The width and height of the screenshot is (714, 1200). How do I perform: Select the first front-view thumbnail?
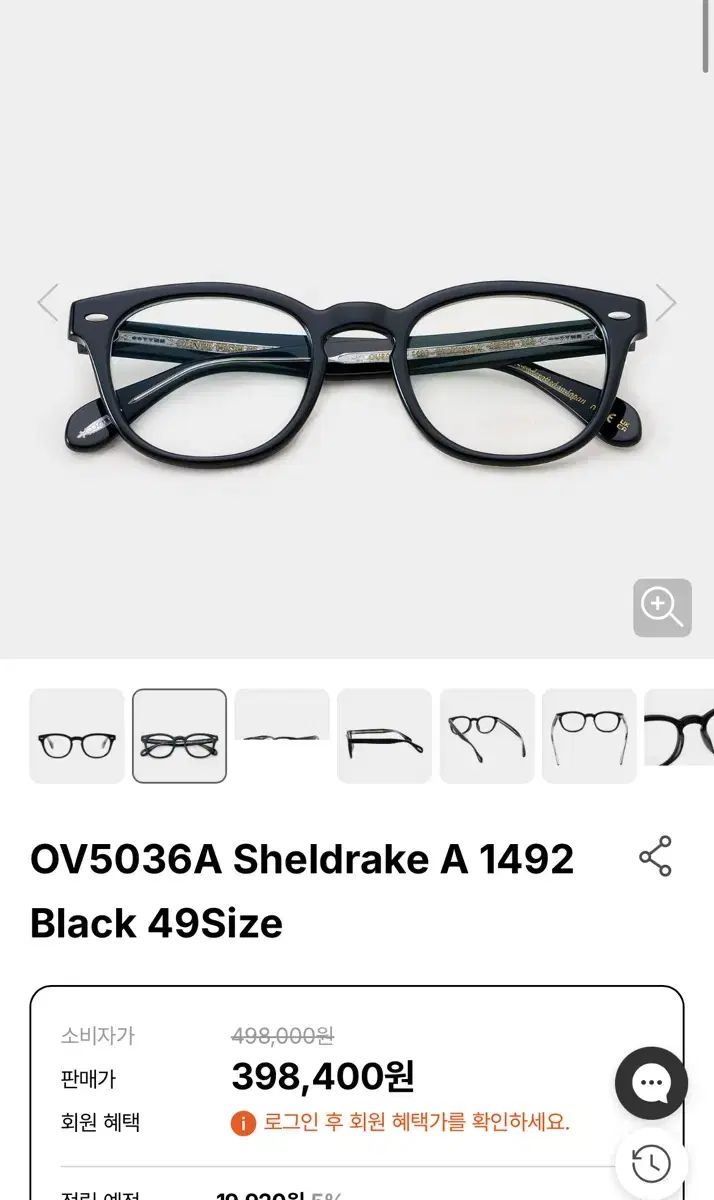77,736
